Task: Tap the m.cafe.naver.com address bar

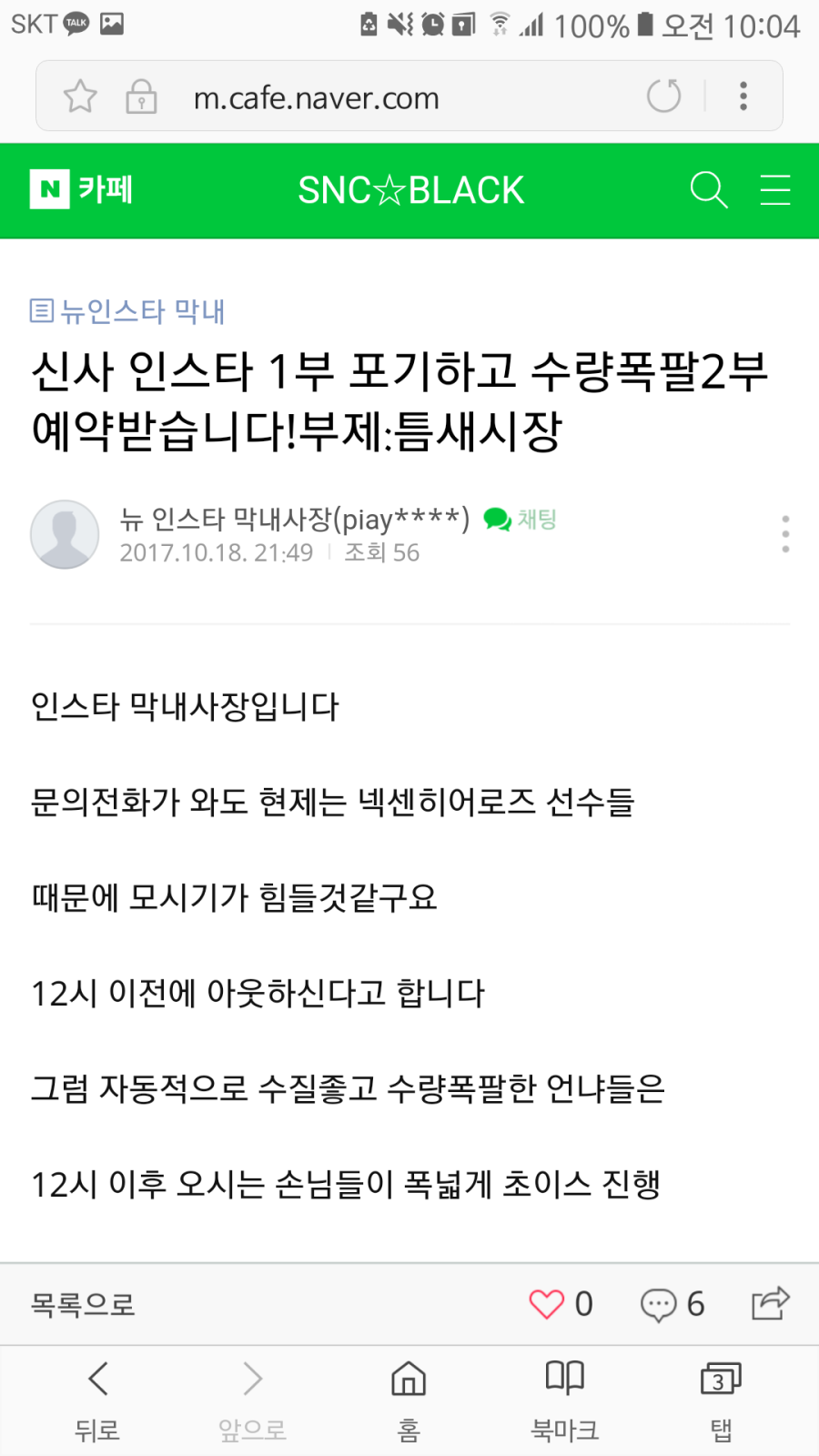Action: coord(317,97)
